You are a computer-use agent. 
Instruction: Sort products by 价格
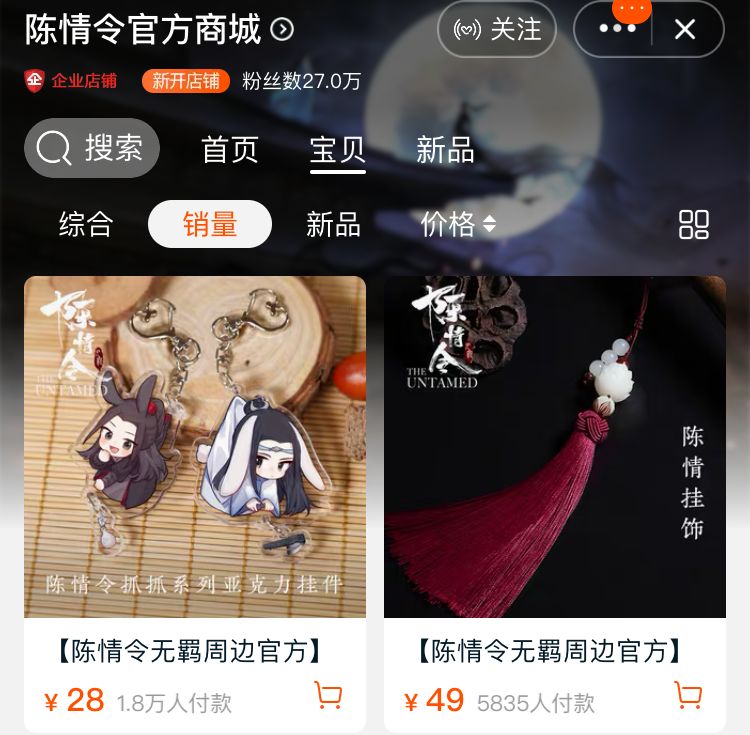tap(458, 224)
